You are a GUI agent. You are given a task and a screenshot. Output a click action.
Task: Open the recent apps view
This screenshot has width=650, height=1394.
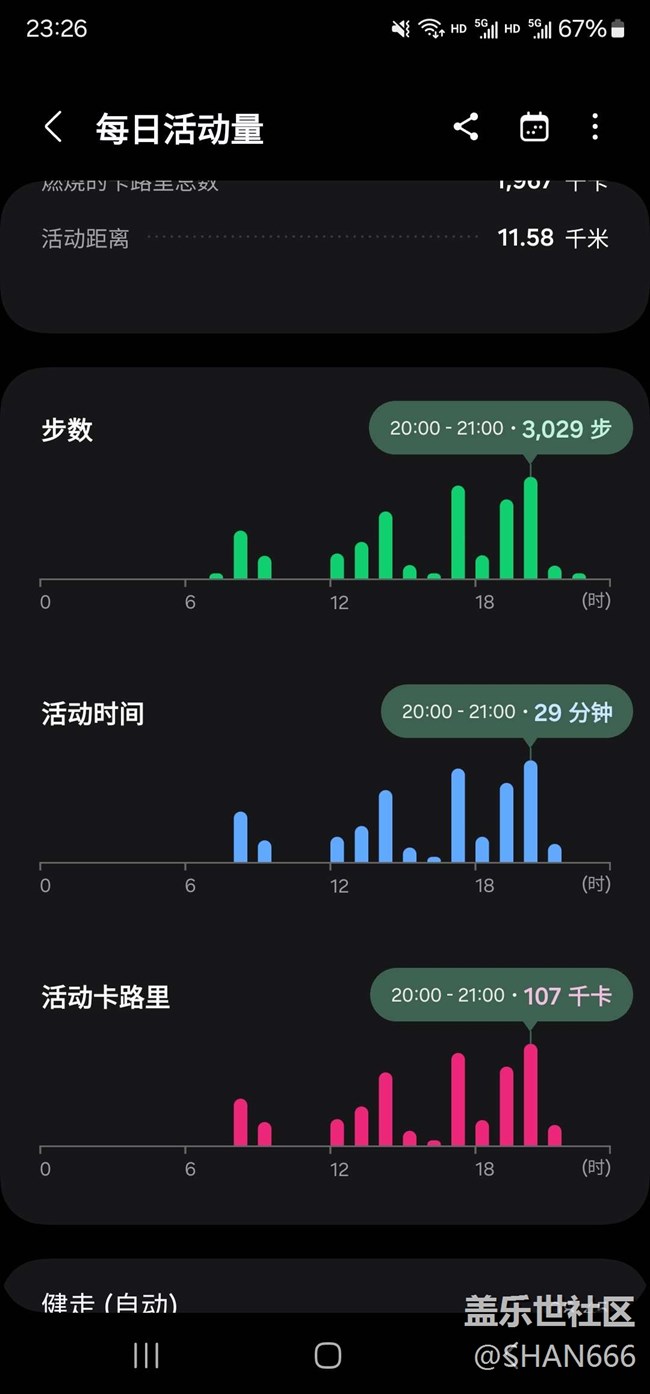coord(146,1355)
